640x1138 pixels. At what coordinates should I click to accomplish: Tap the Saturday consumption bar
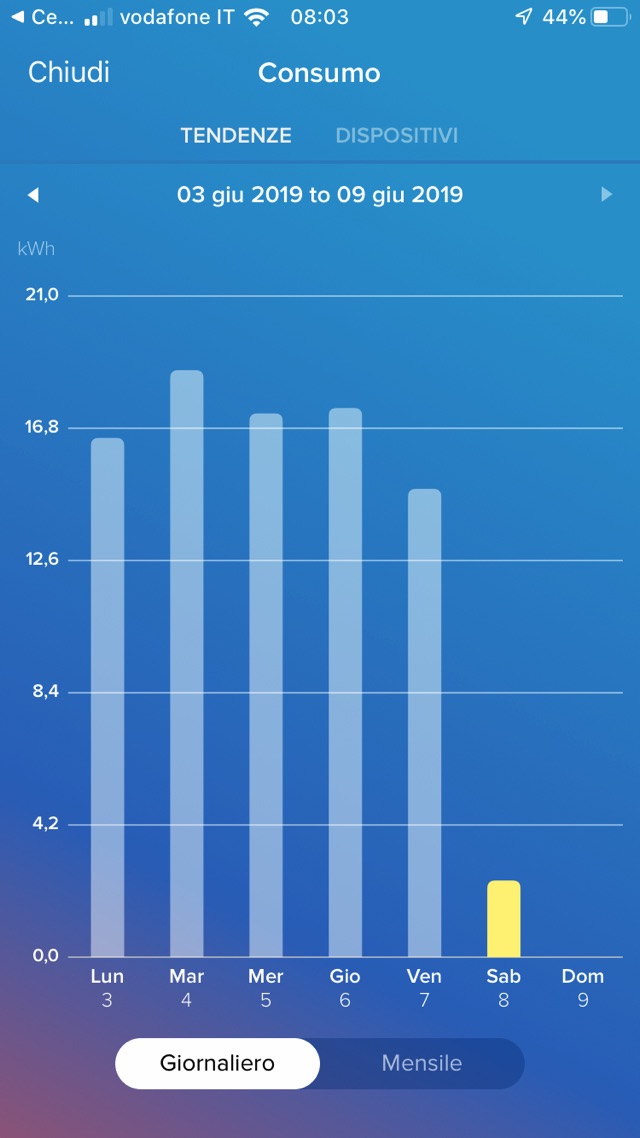(503, 919)
